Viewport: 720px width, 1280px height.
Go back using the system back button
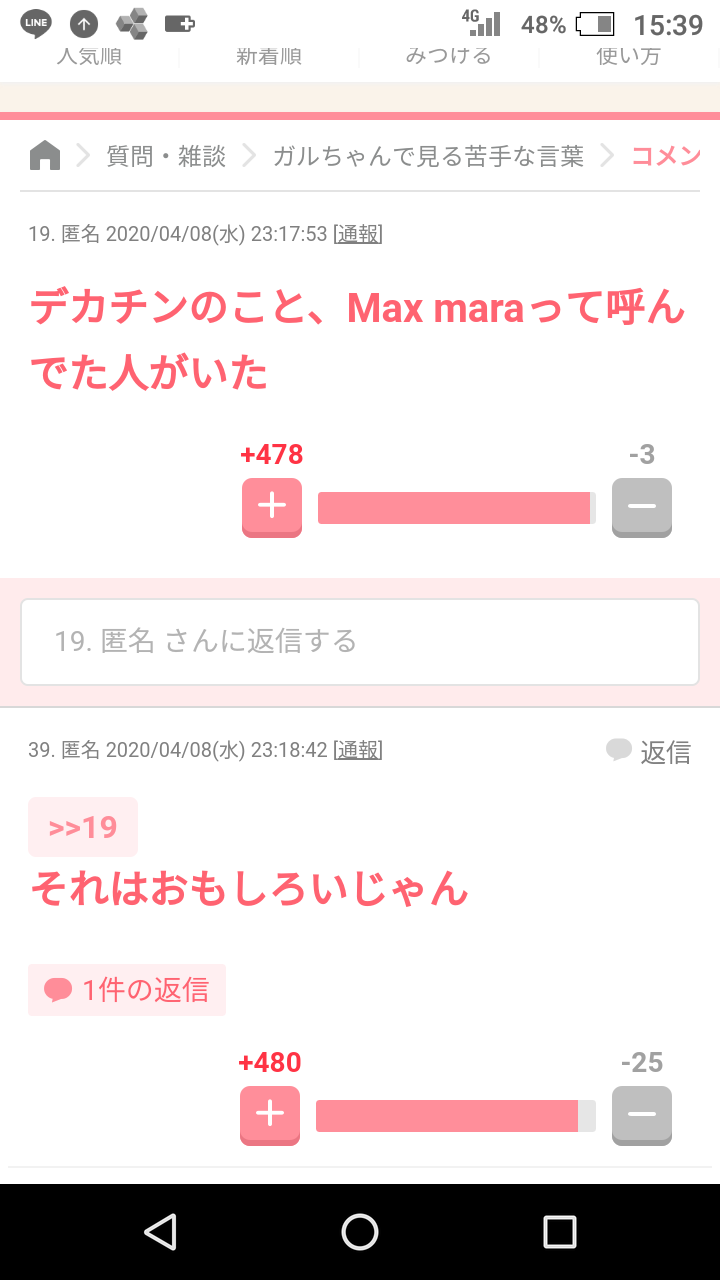[x=160, y=1232]
